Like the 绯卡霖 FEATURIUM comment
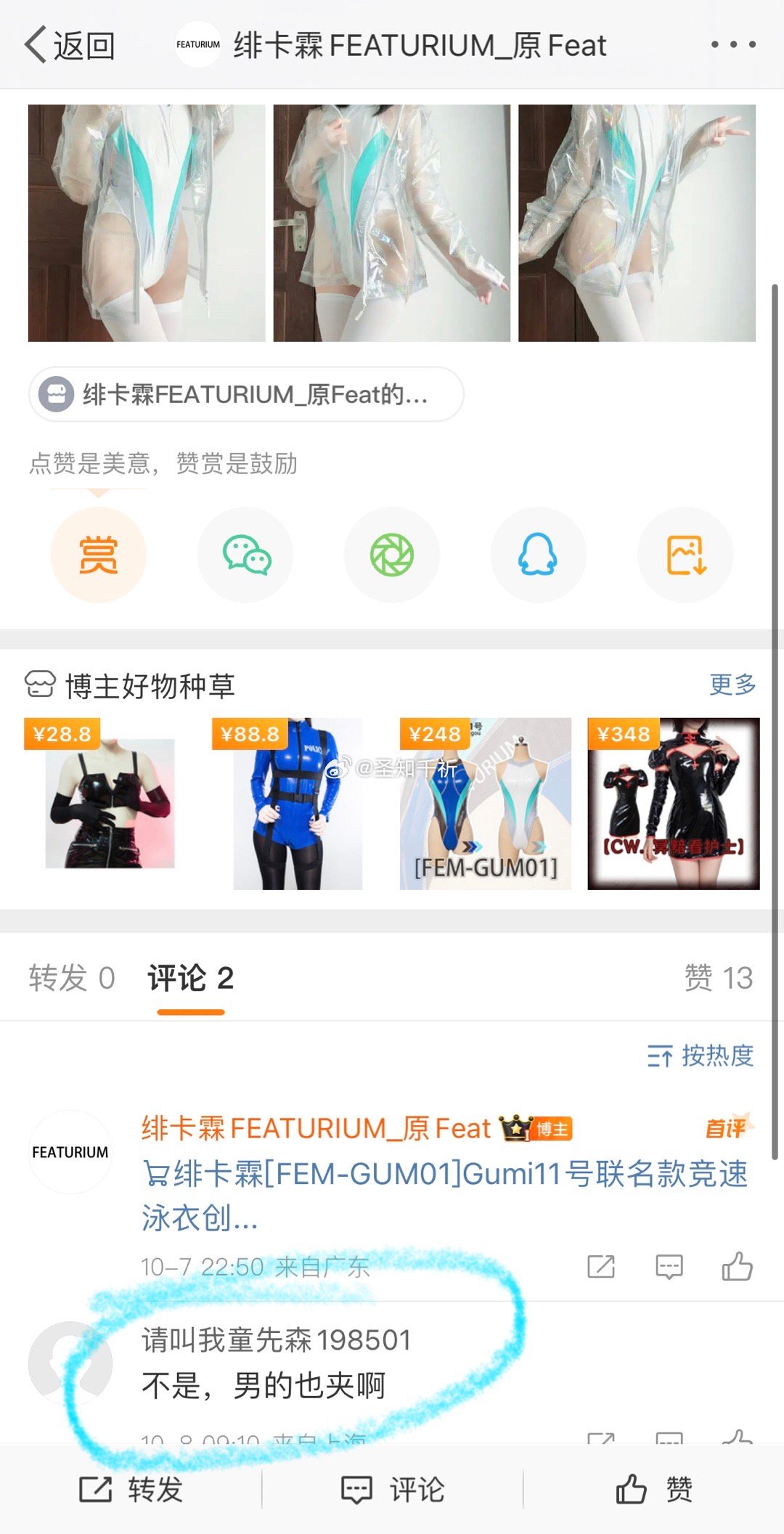The height and width of the screenshot is (1534, 784). coord(737,1267)
